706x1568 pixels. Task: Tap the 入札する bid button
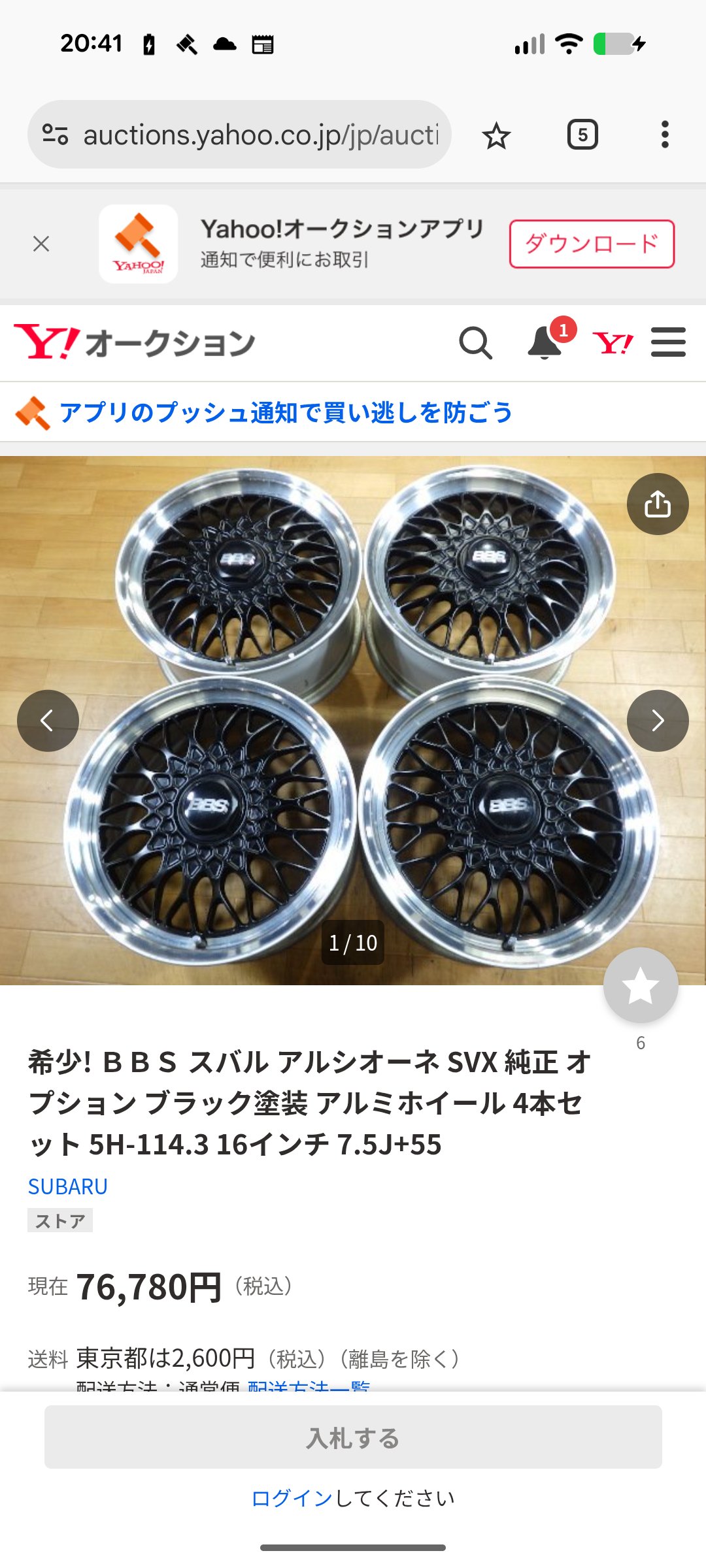353,1437
